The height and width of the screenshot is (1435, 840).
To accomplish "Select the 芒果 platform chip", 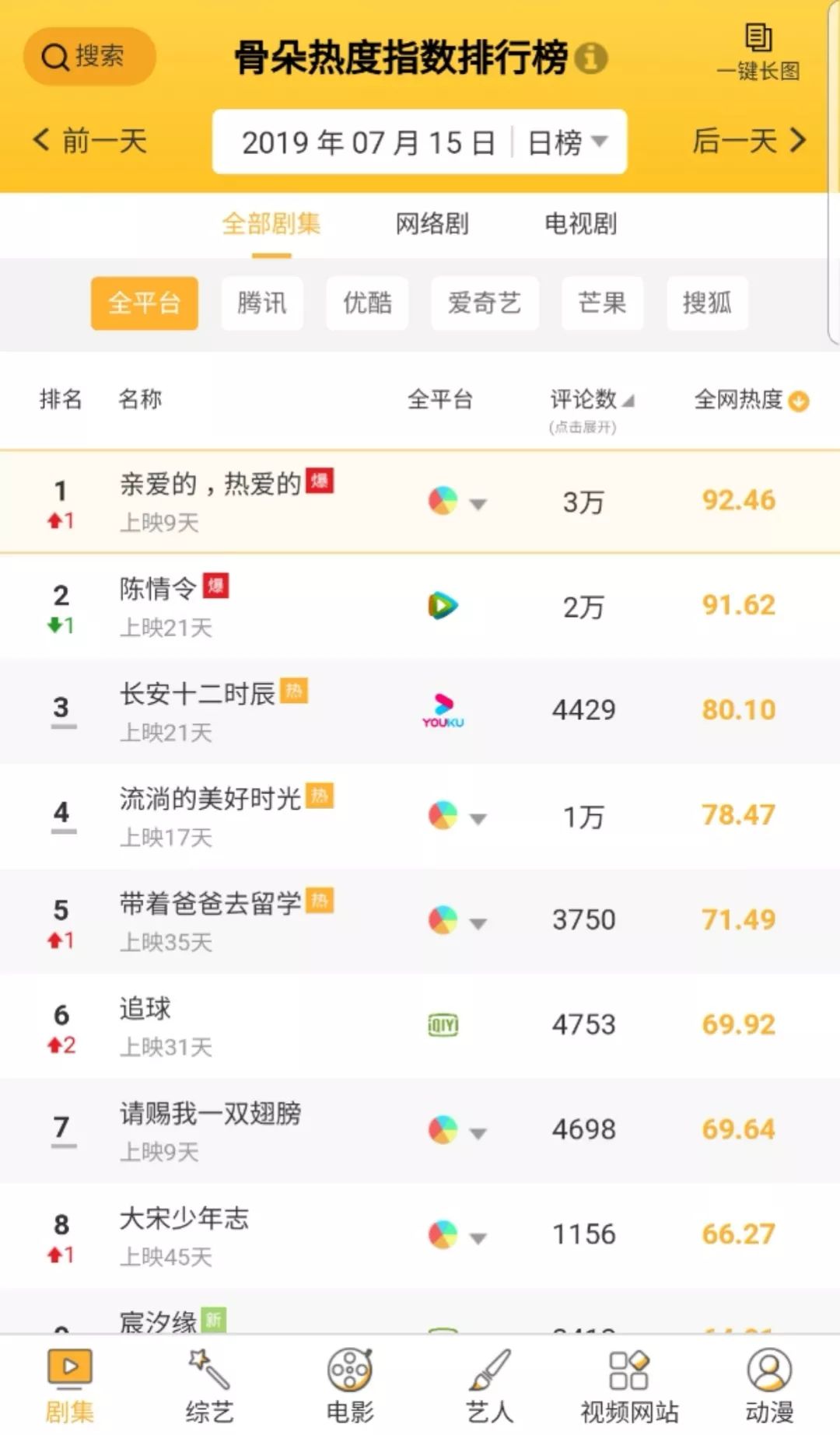I will click(x=602, y=303).
